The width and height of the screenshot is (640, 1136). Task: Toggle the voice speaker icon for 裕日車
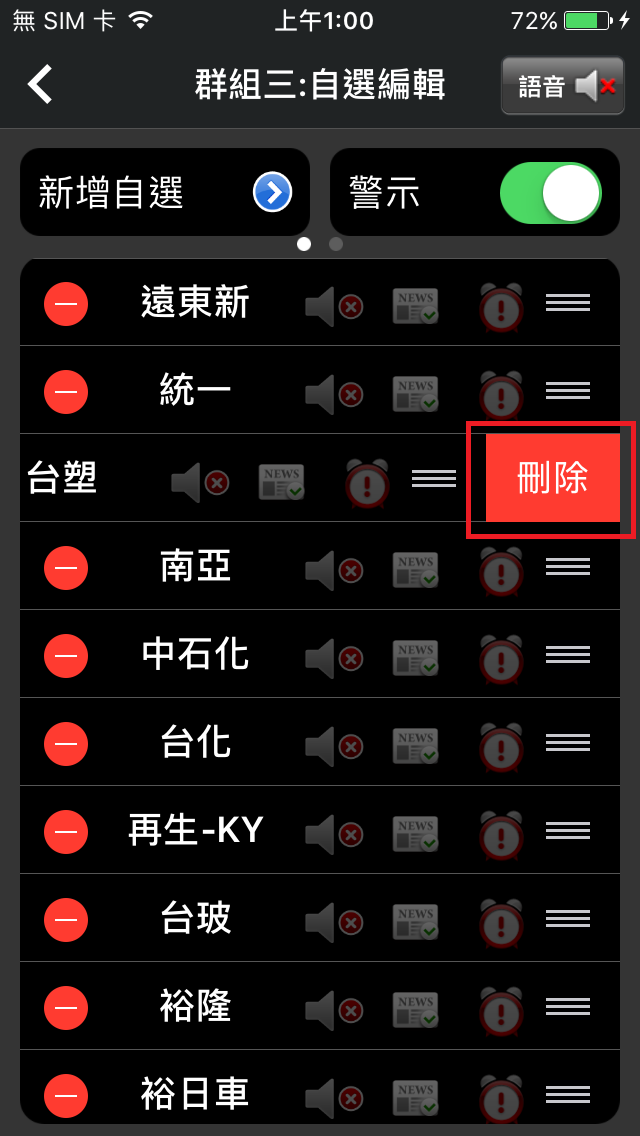coord(334,1096)
